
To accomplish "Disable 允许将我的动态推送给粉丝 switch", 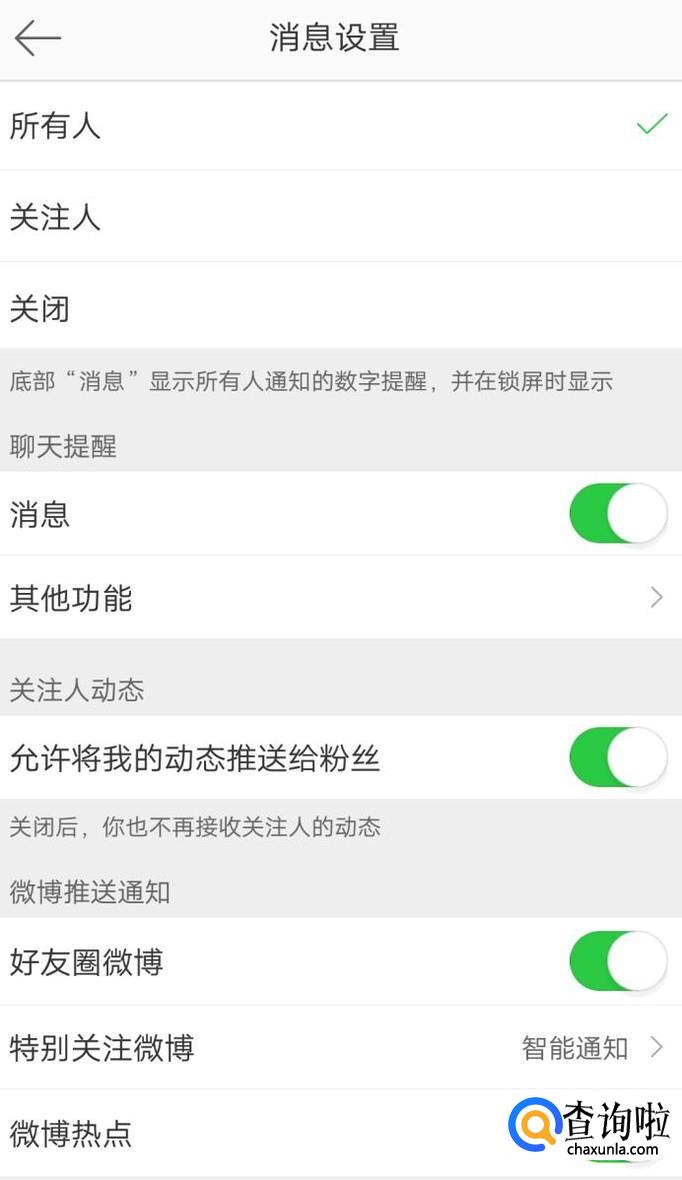I will point(617,757).
